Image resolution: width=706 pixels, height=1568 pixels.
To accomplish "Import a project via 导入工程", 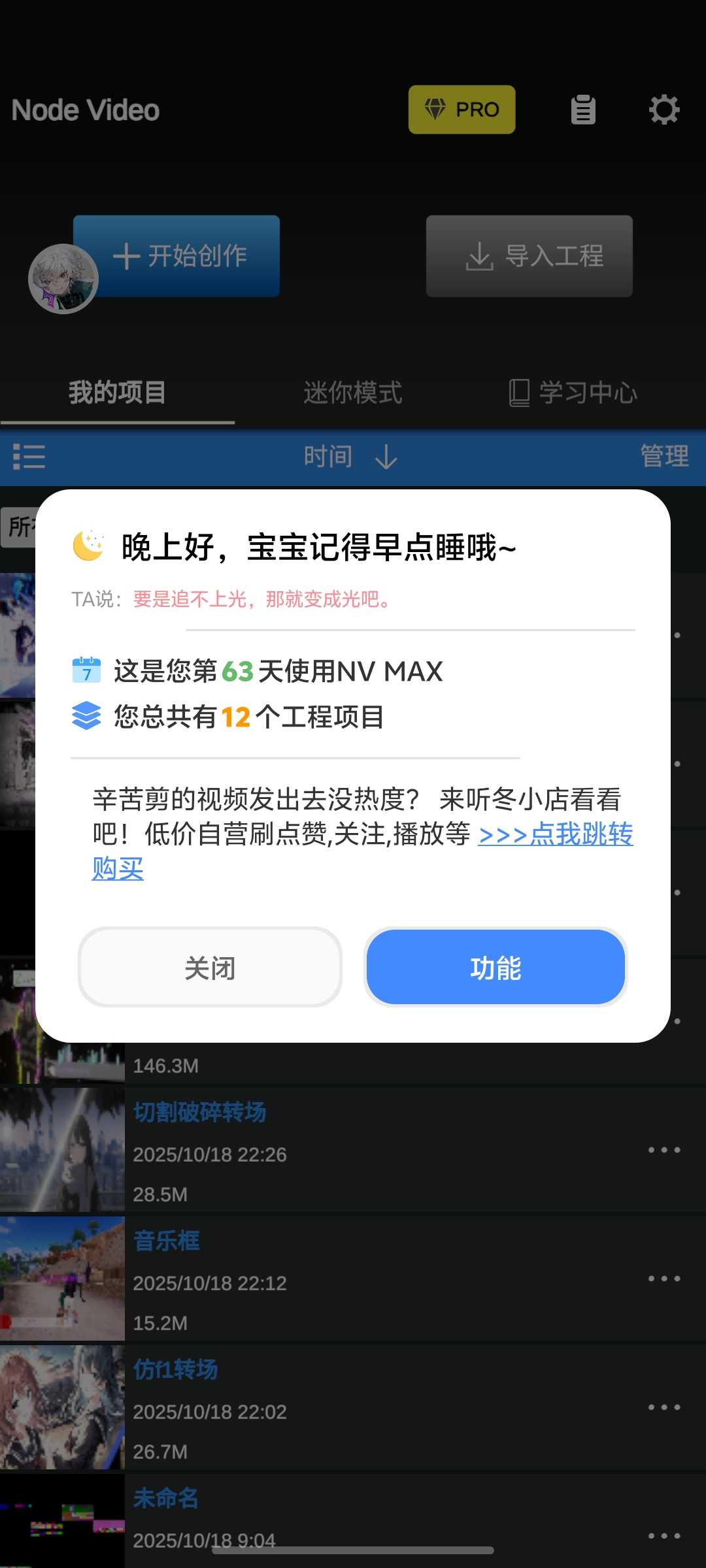I will tap(529, 256).
